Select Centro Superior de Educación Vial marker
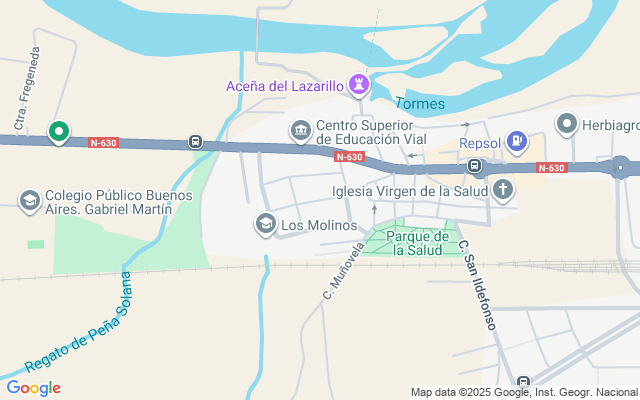The image size is (640, 400). 301,131
